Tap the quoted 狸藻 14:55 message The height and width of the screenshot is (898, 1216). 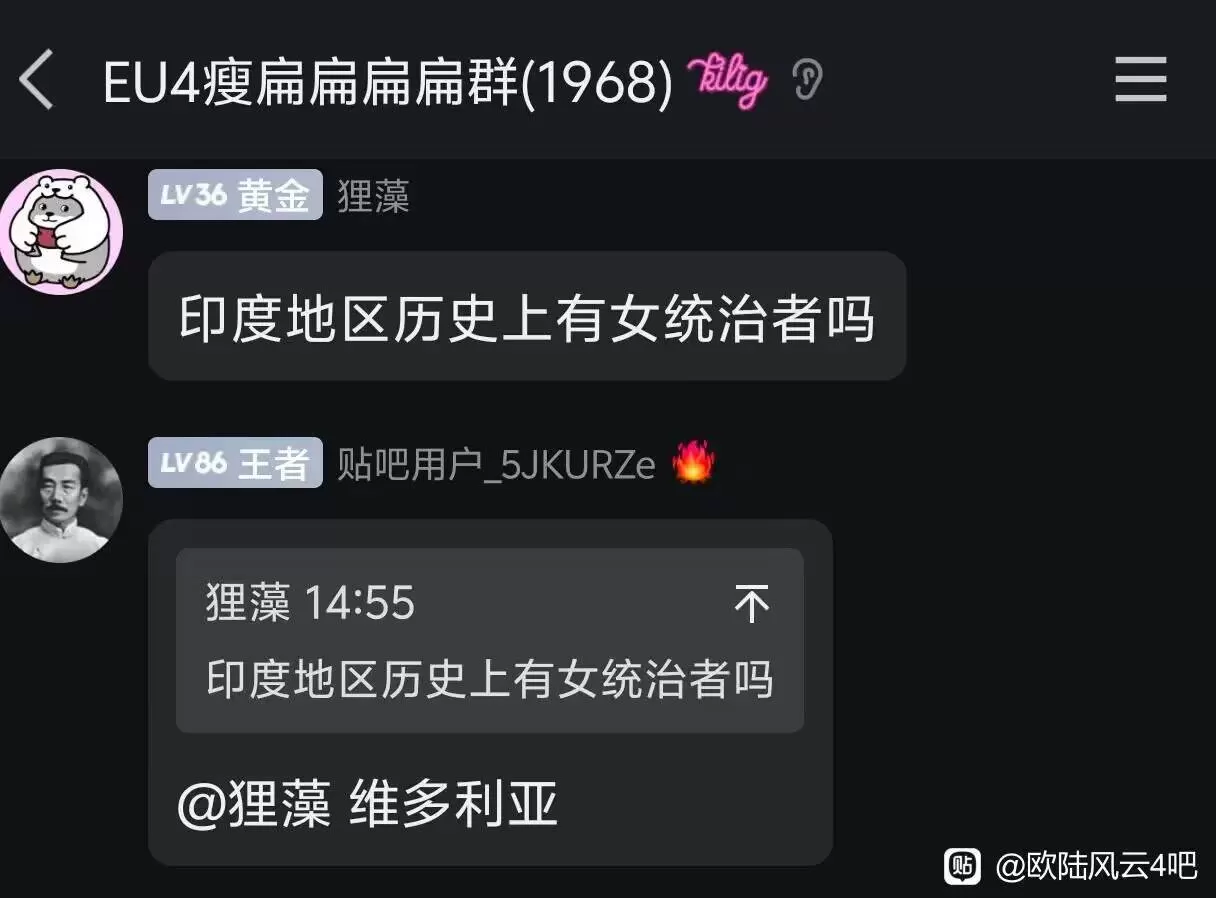pos(489,642)
